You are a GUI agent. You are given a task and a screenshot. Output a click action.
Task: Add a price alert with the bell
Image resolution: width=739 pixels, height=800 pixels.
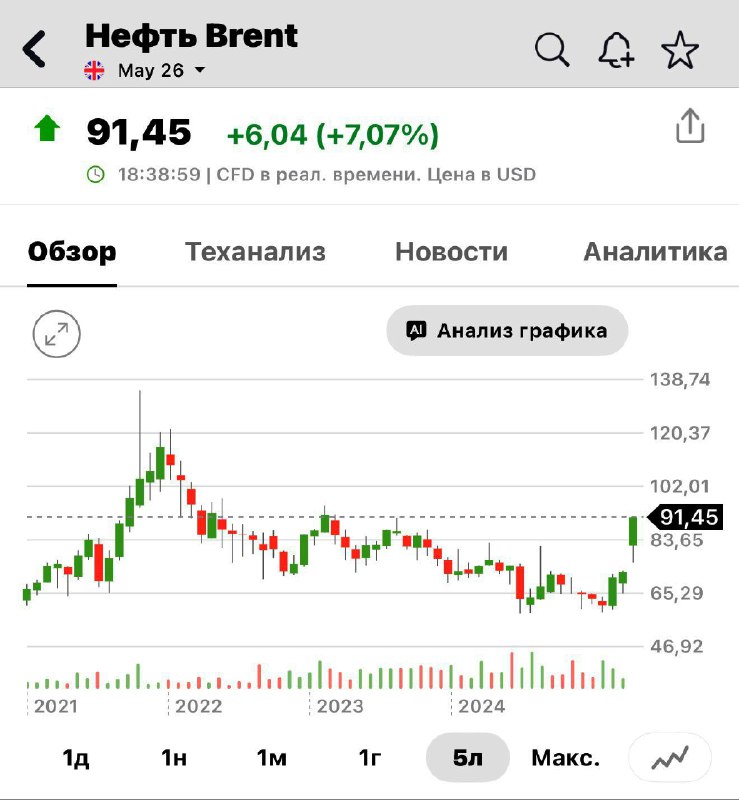click(x=616, y=49)
